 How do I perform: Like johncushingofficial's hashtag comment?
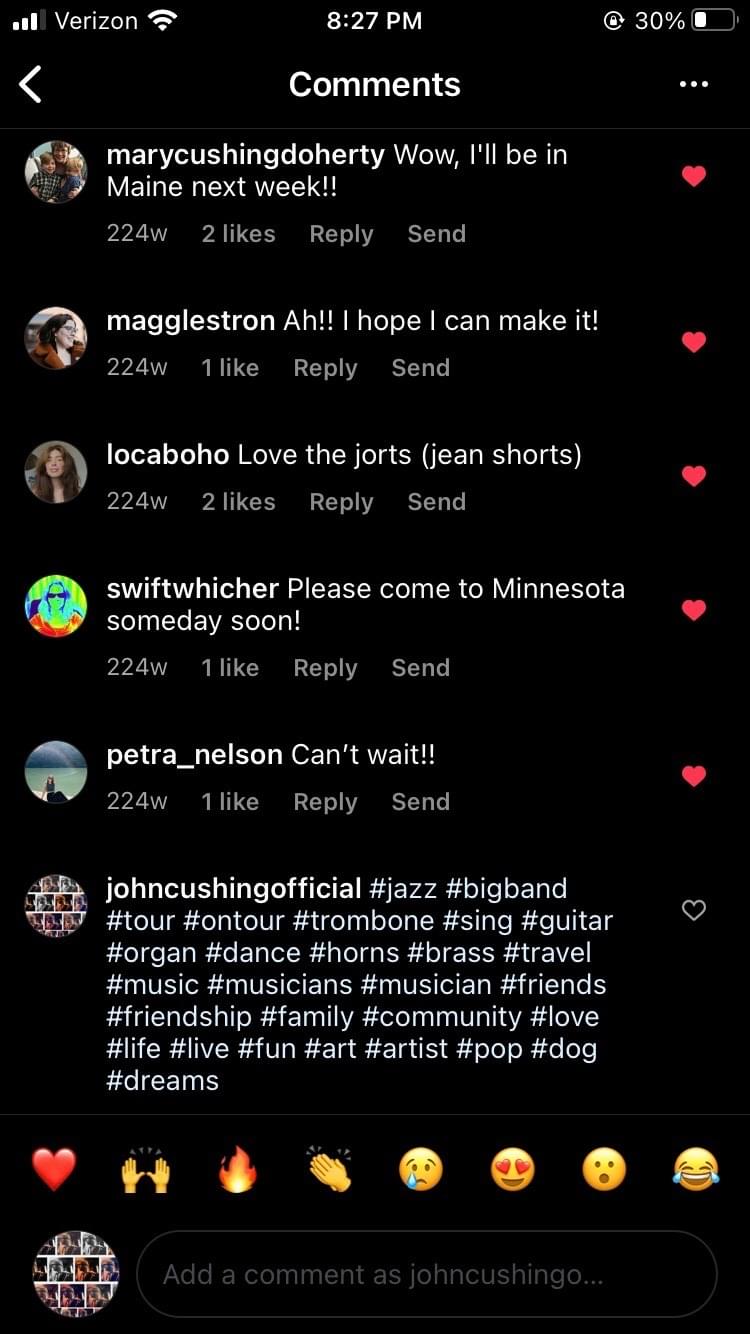694,910
